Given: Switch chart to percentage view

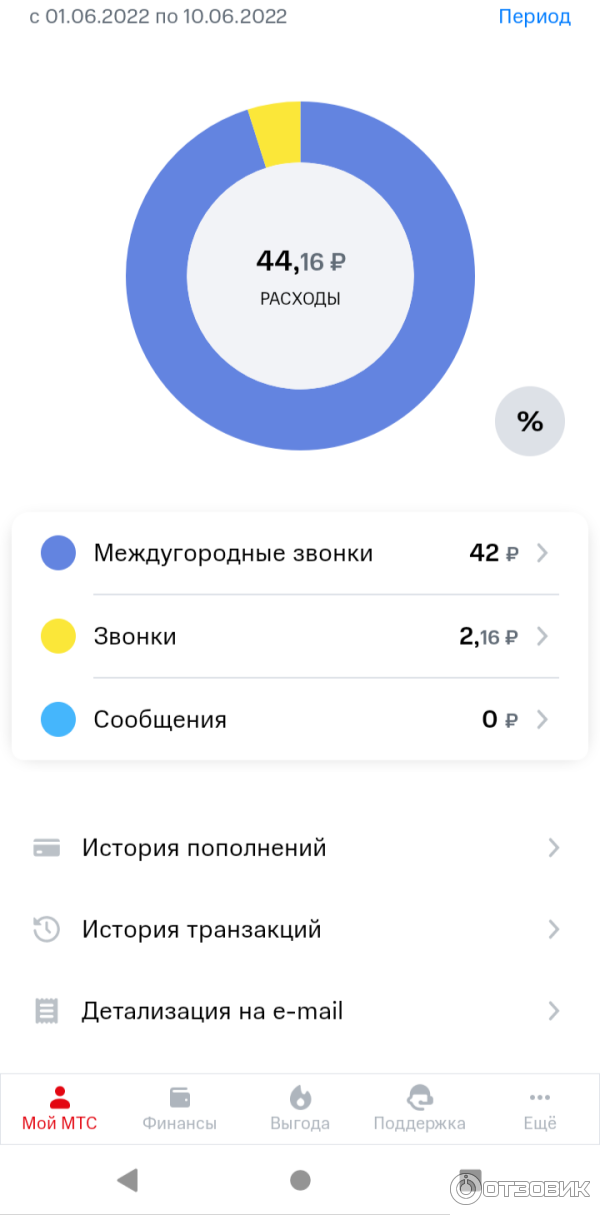Looking at the screenshot, I should (x=530, y=422).
